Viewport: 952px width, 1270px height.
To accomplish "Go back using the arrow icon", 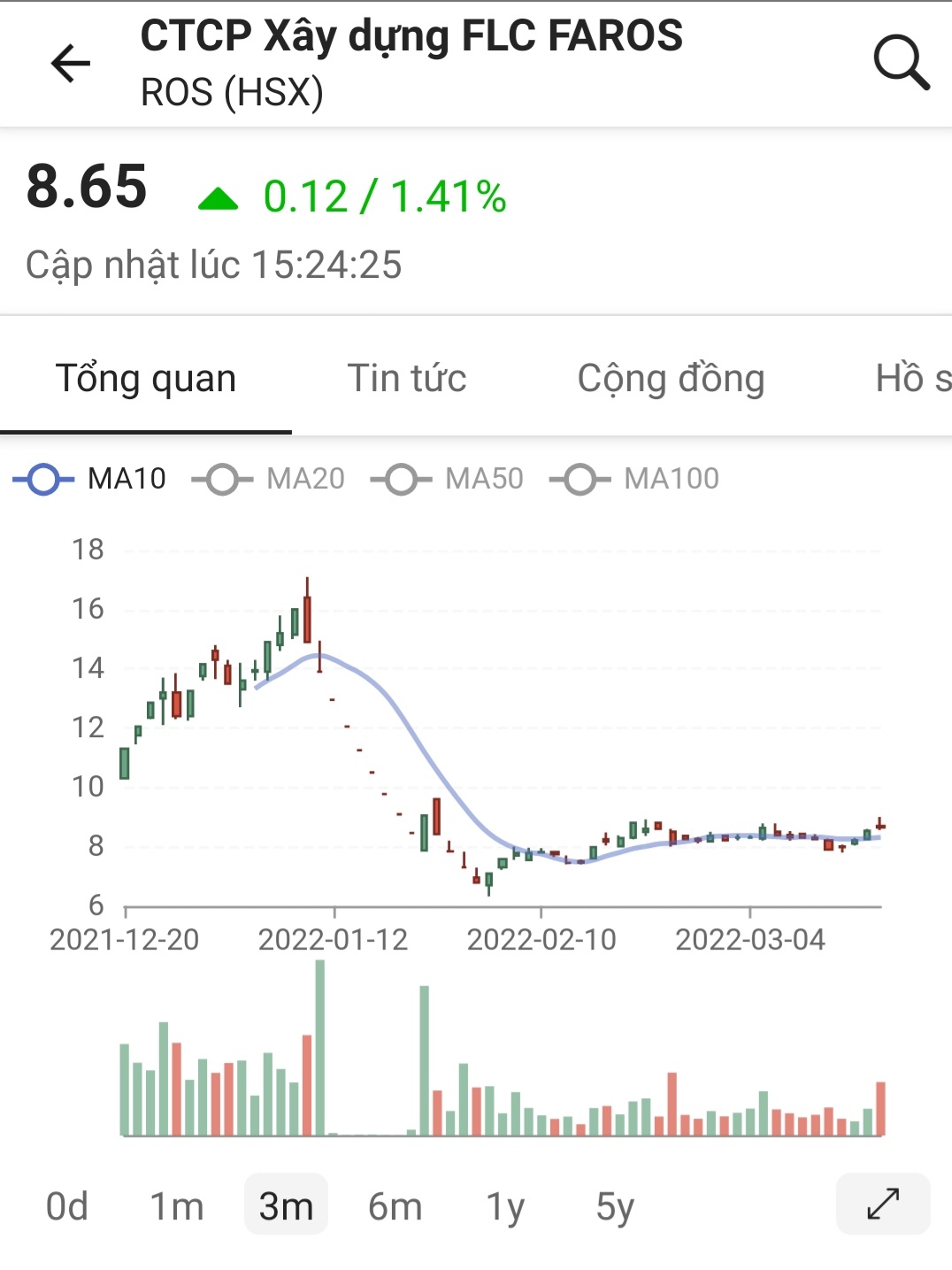I will [71, 64].
